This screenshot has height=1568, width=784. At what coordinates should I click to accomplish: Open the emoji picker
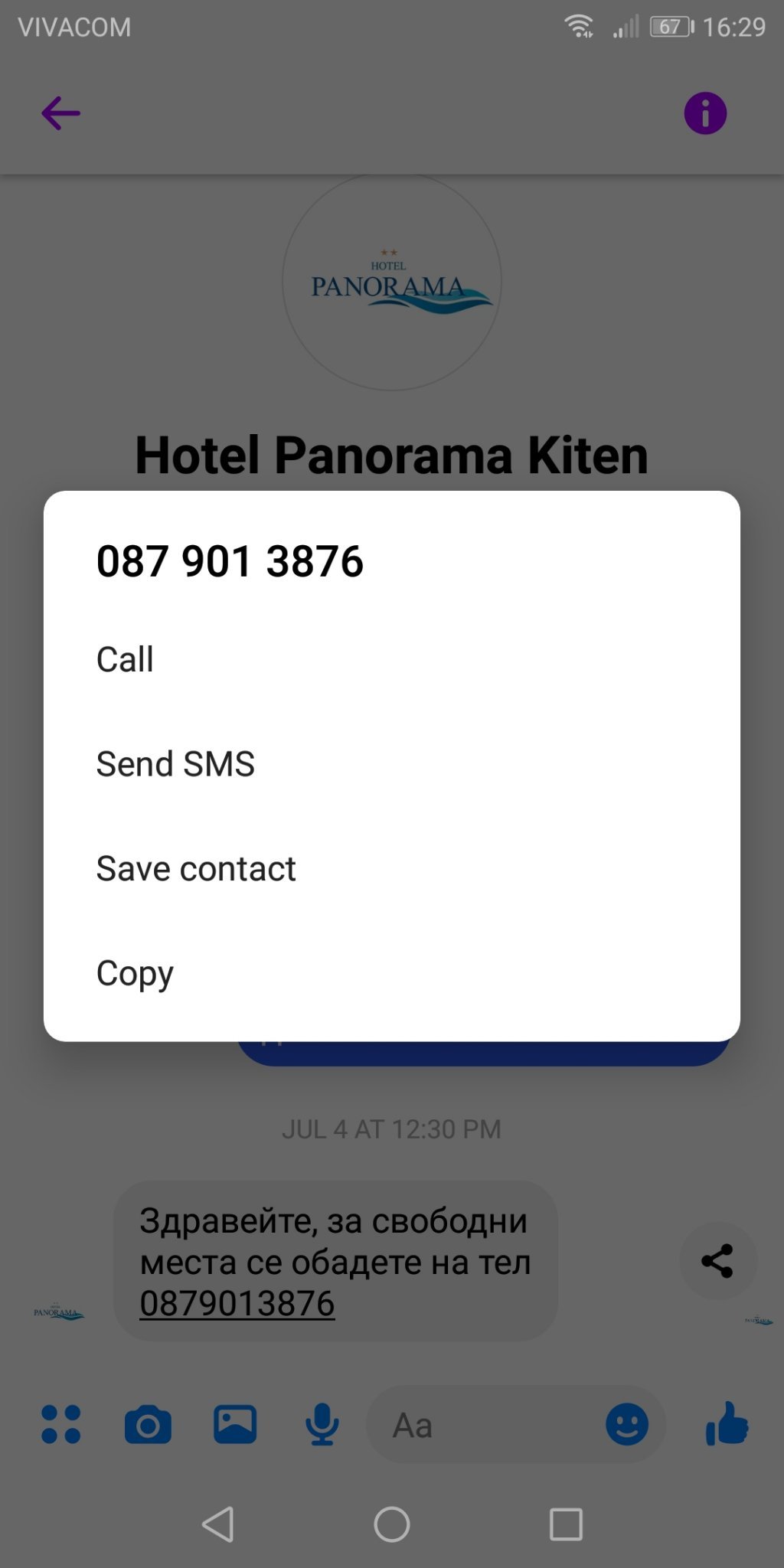pyautogui.click(x=627, y=1425)
